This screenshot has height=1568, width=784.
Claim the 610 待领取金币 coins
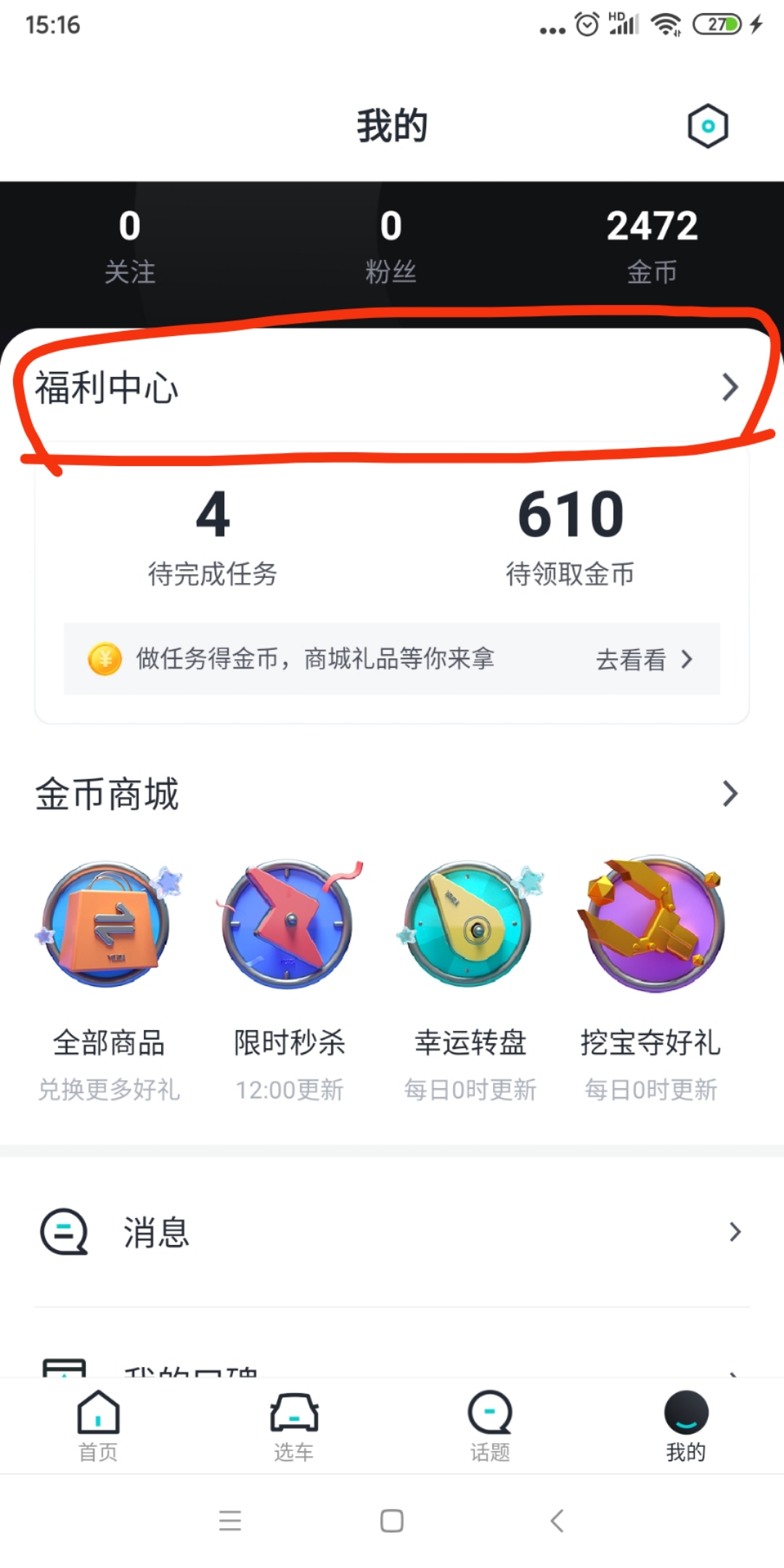pos(571,536)
